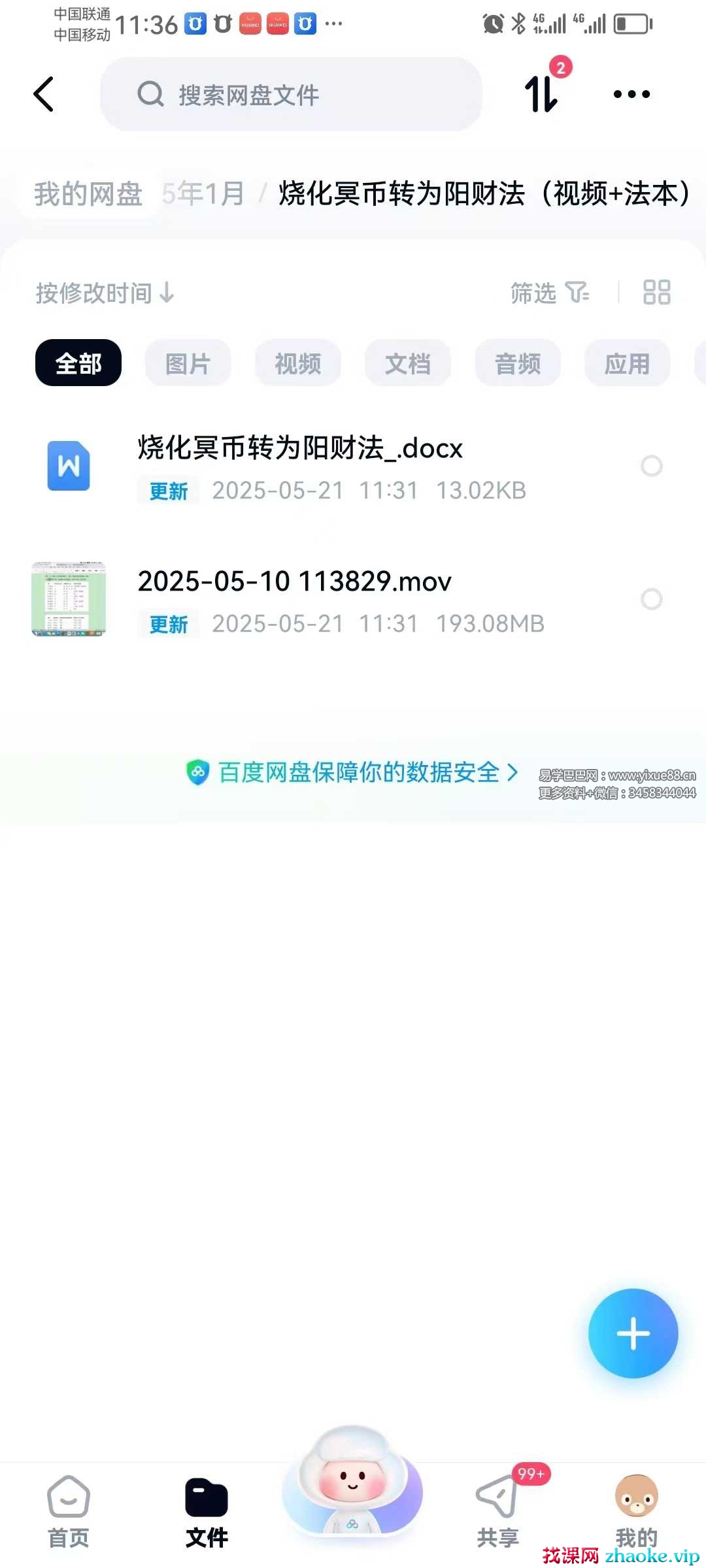Select the 应用 filter chip
The image size is (706, 1568).
pos(627,363)
